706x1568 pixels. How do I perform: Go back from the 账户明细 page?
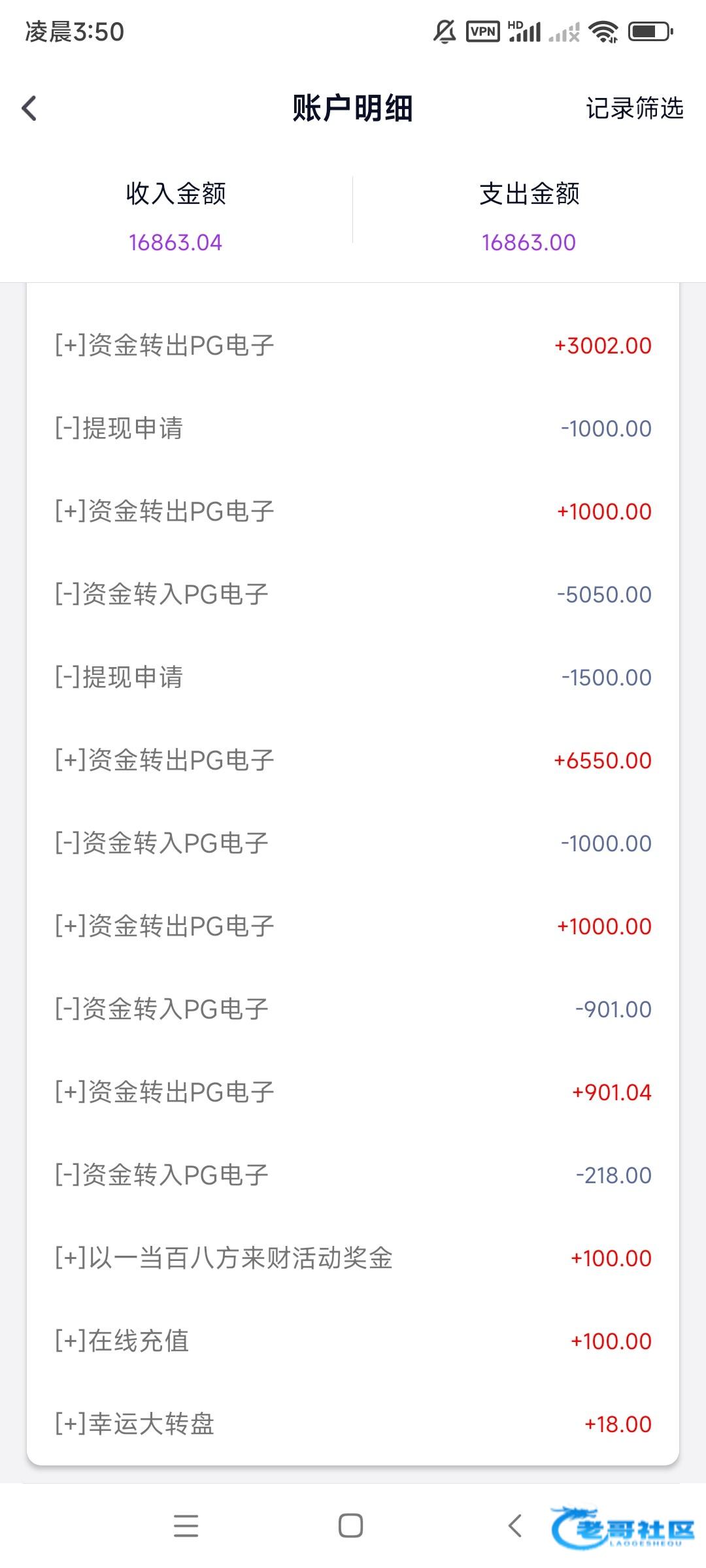point(29,108)
